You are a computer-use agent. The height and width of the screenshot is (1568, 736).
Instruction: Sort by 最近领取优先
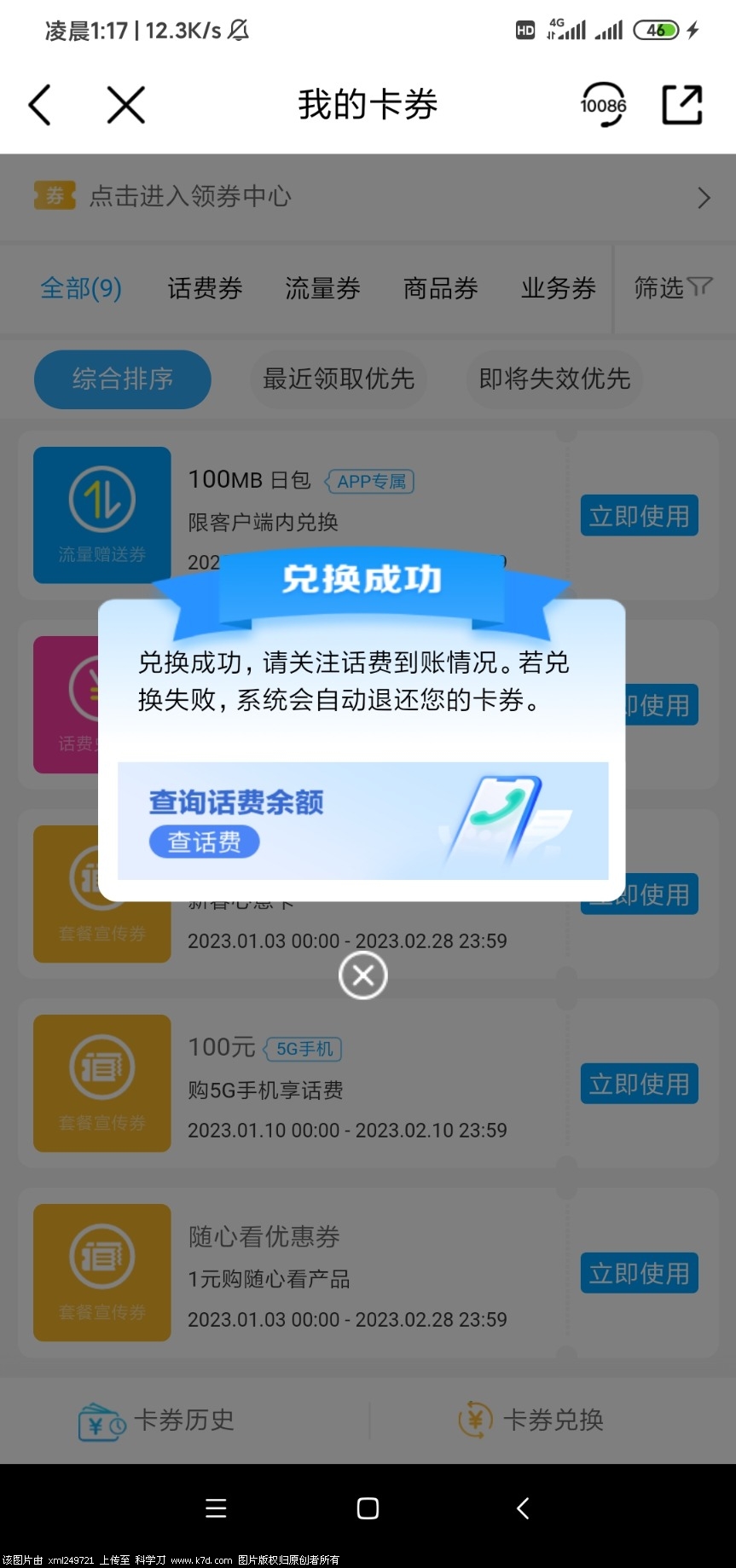tap(339, 379)
